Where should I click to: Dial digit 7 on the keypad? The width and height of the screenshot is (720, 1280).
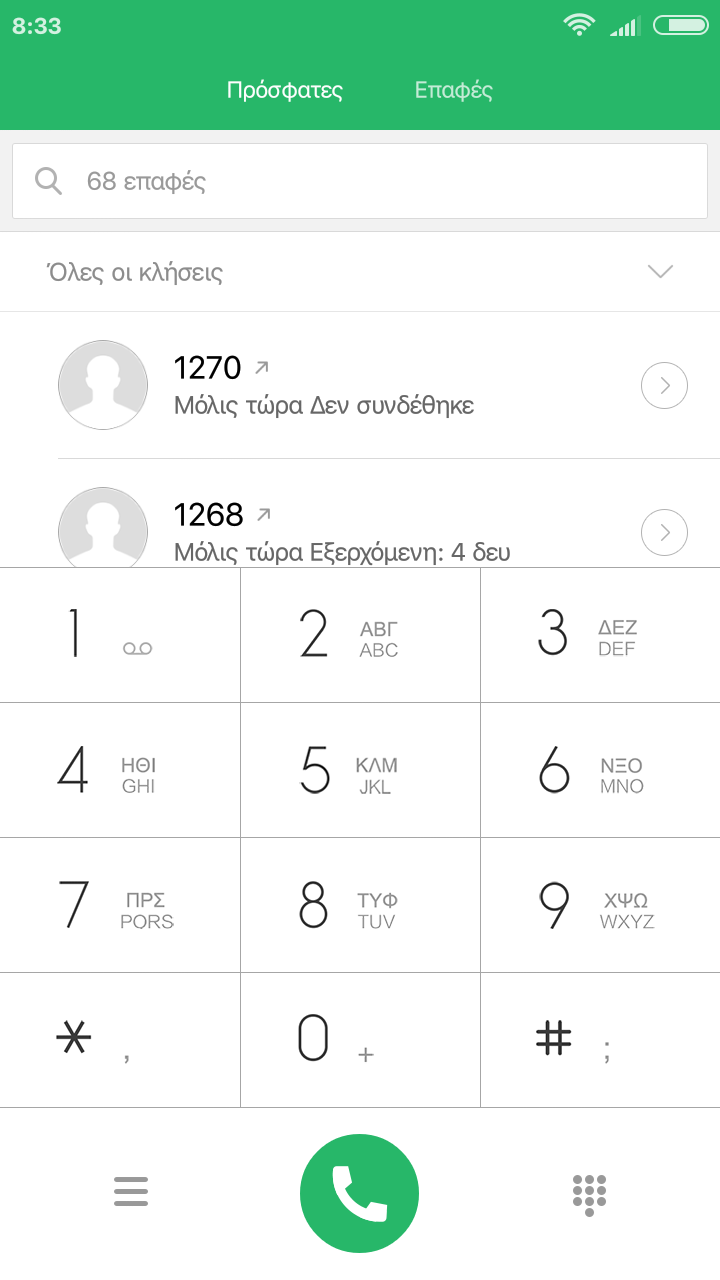tap(120, 905)
